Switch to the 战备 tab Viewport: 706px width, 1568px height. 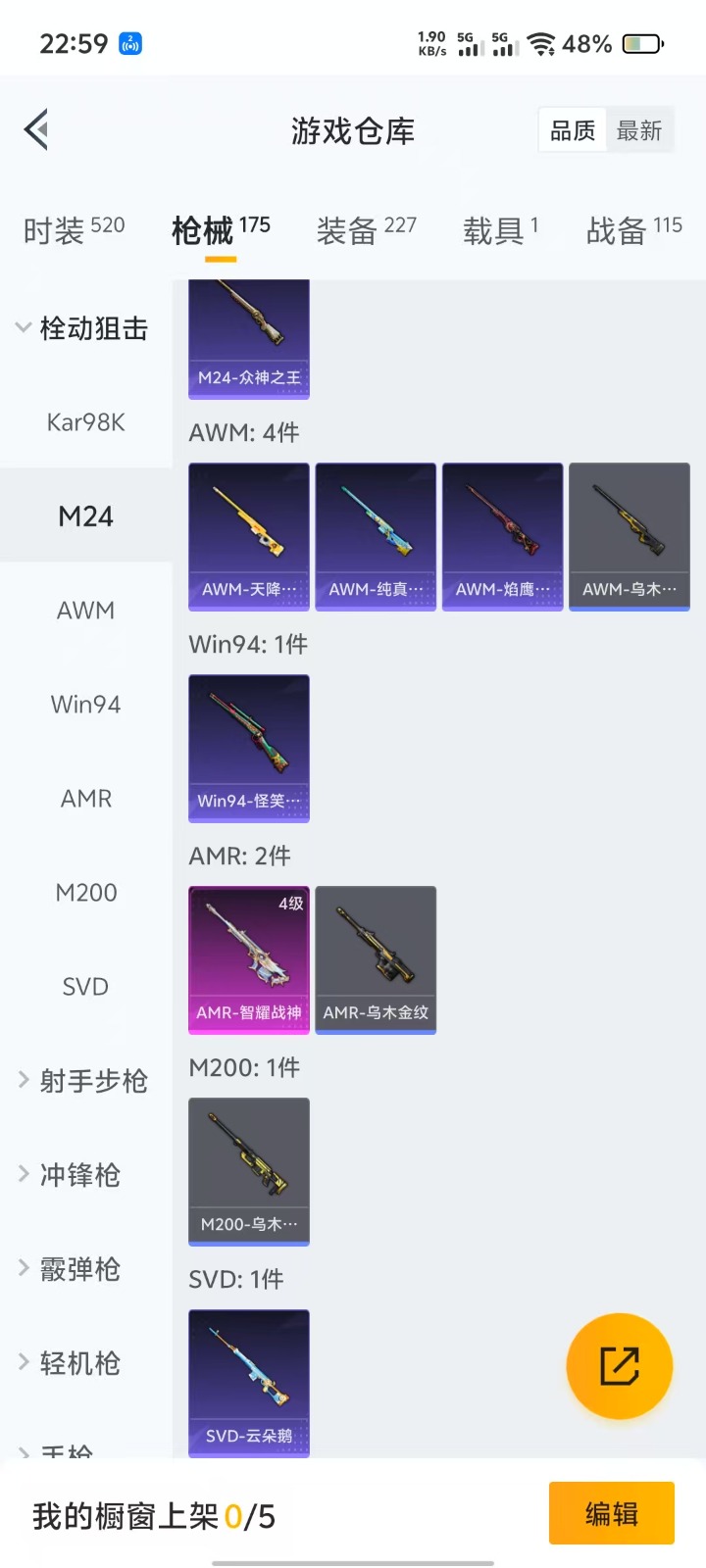tap(633, 230)
